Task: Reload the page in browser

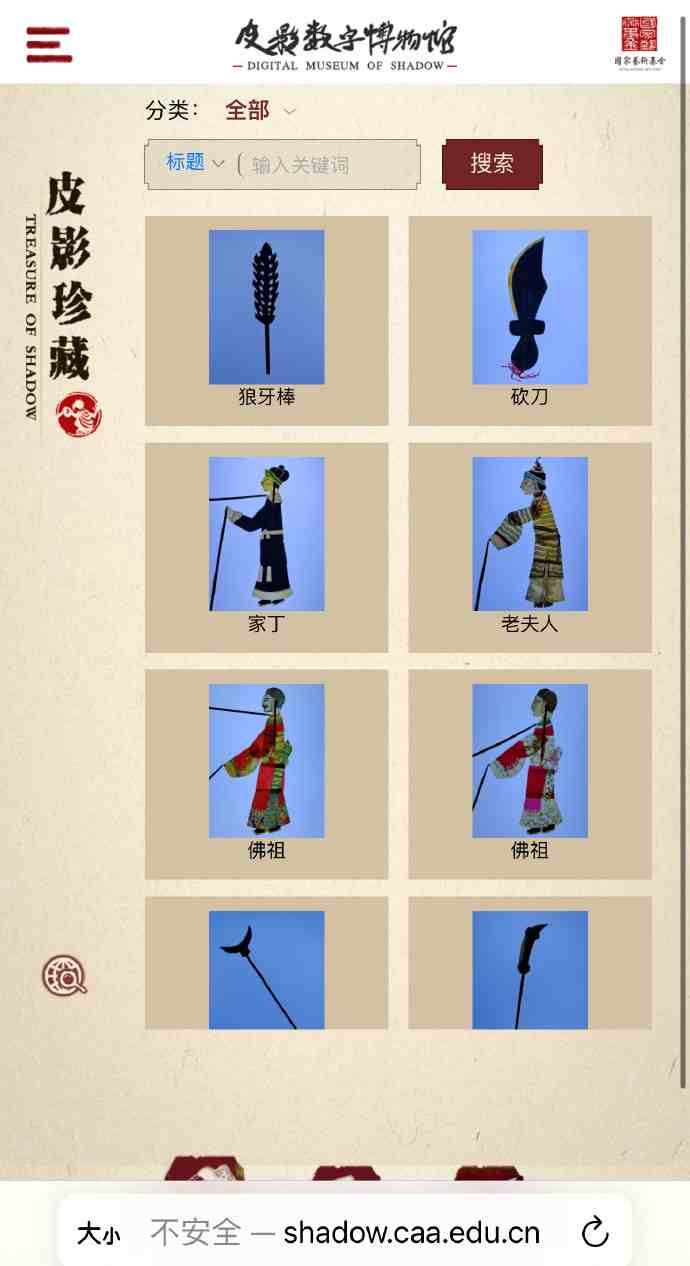Action: tap(595, 1232)
